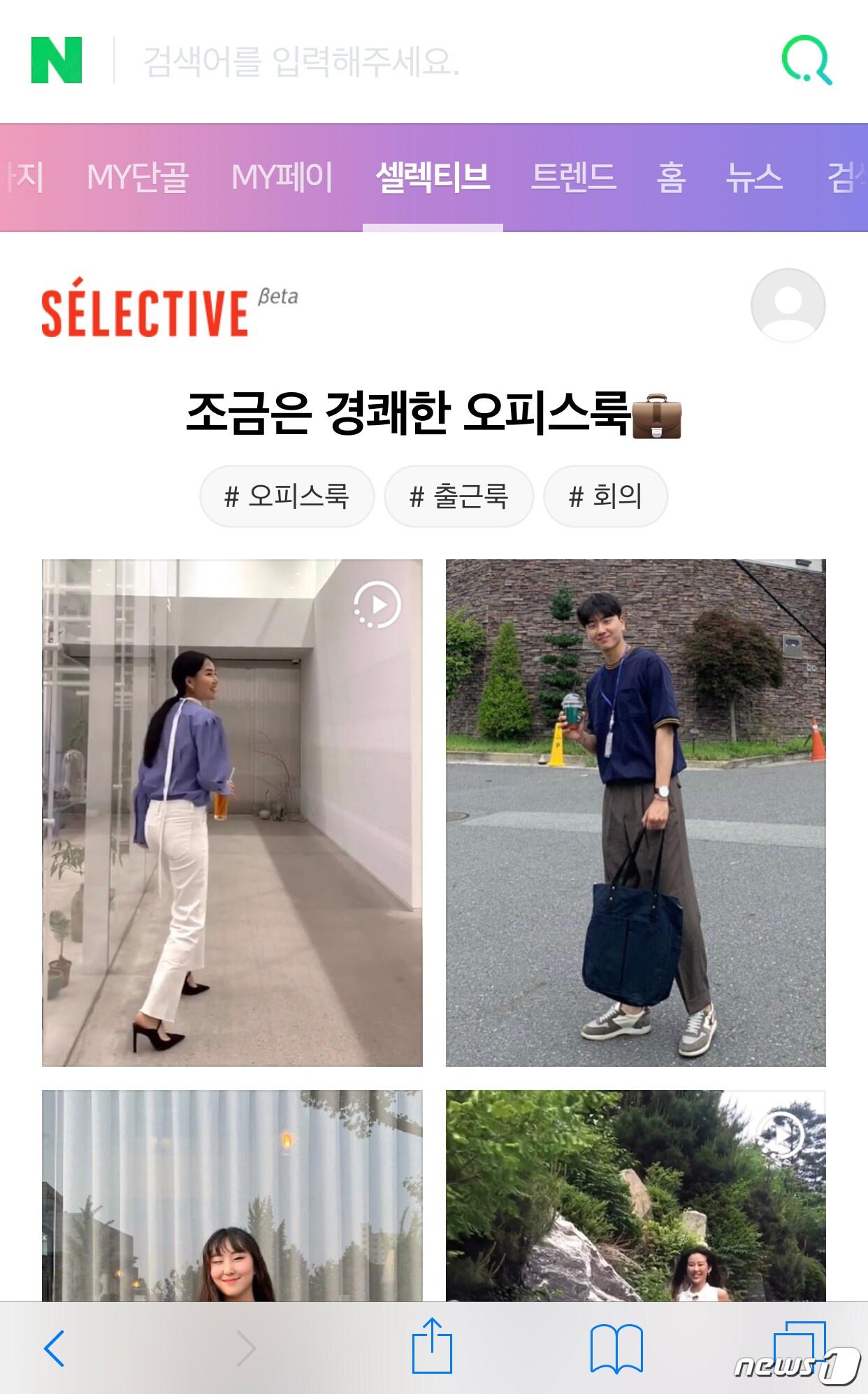Open the photo of man with navy tote bag
The width and height of the screenshot is (868, 1394).
coord(635,812)
